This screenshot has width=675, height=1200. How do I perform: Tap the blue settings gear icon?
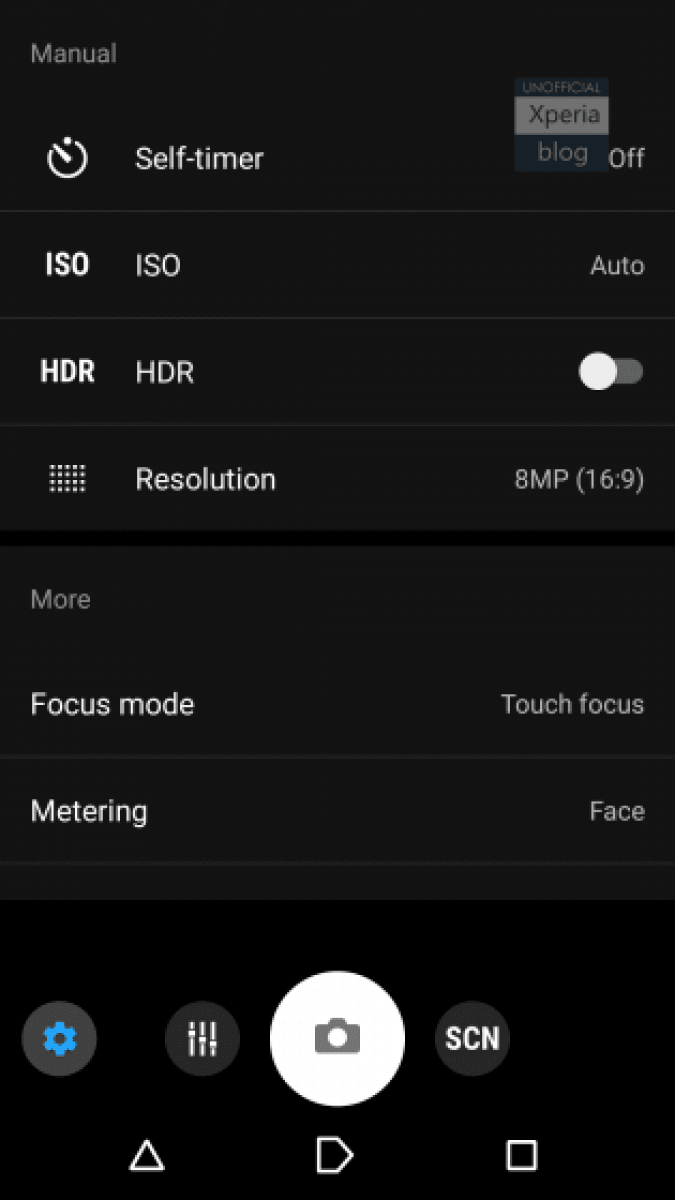(59, 1039)
